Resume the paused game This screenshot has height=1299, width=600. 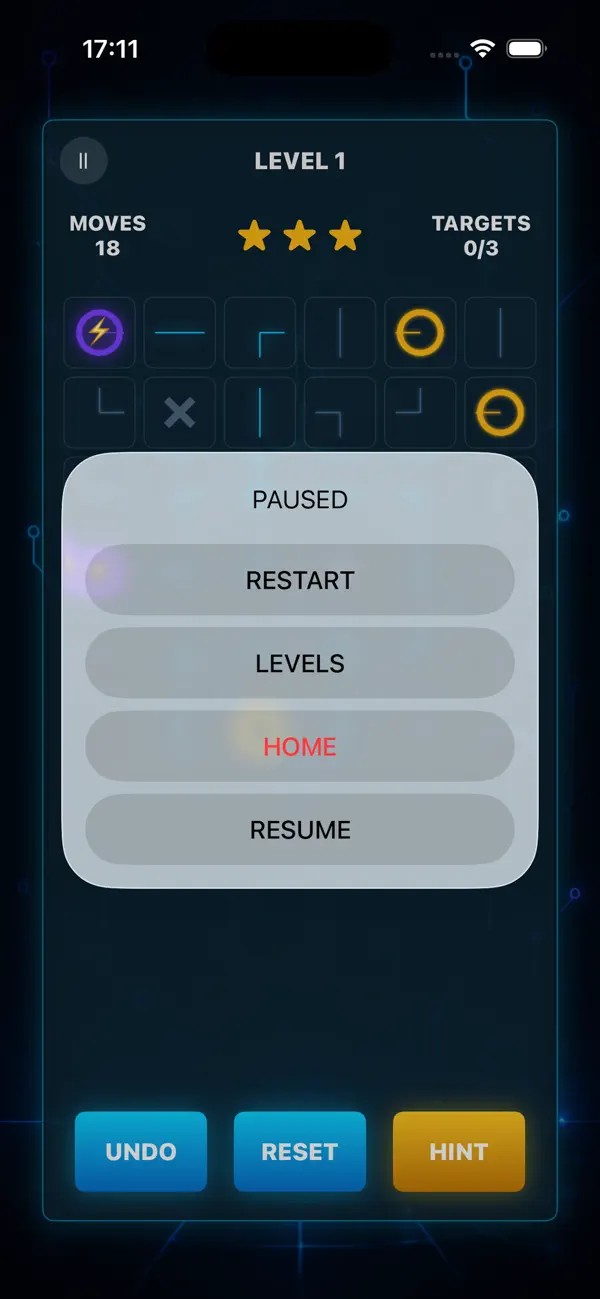point(300,829)
